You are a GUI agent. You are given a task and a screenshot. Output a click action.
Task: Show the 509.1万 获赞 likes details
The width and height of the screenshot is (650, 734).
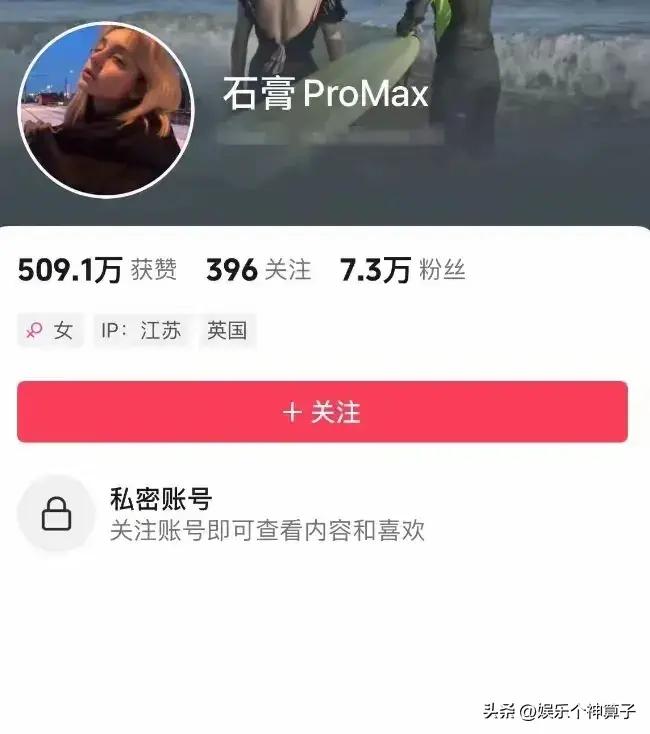click(97, 269)
